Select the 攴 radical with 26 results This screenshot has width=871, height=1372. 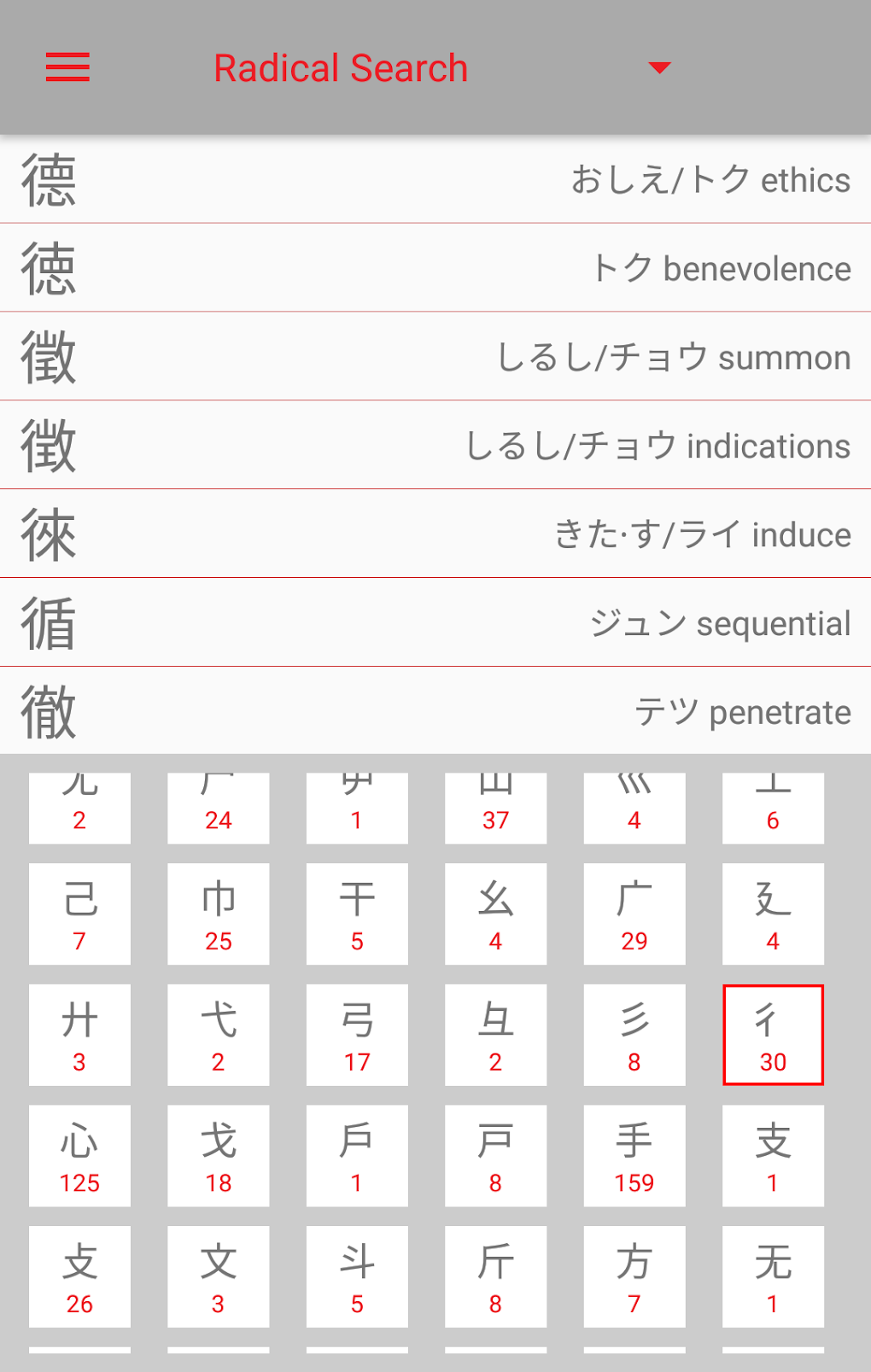point(79,1277)
